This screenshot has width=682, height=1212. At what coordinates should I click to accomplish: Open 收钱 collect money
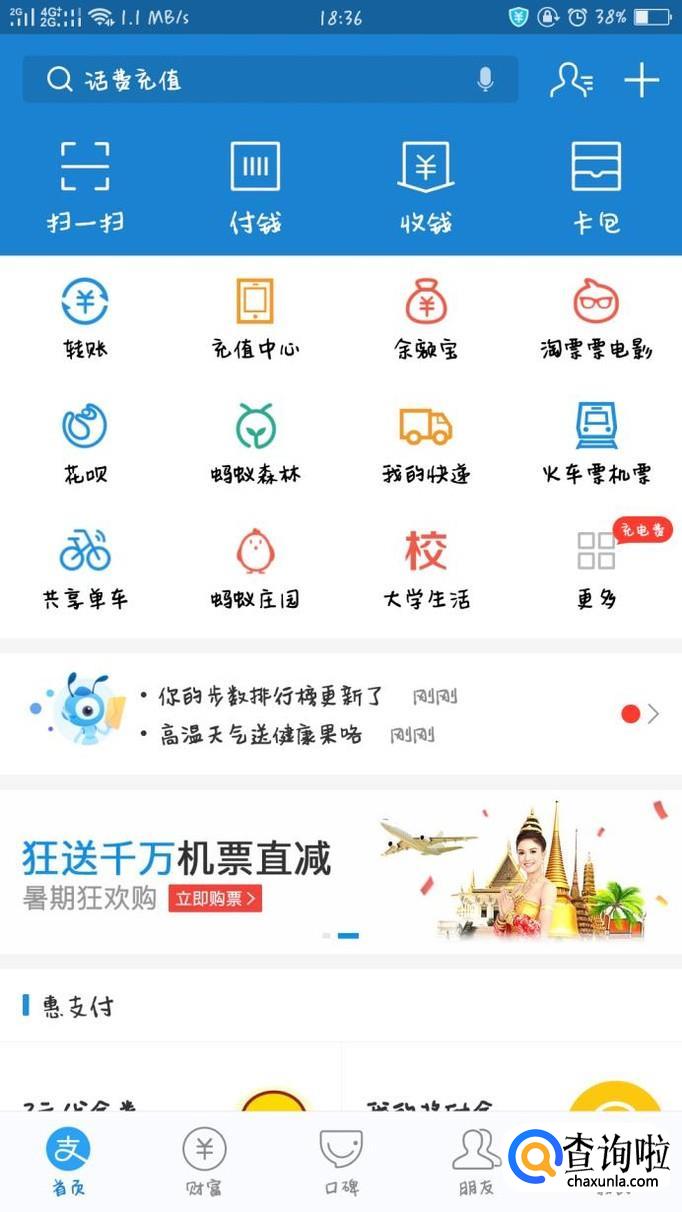[x=426, y=185]
